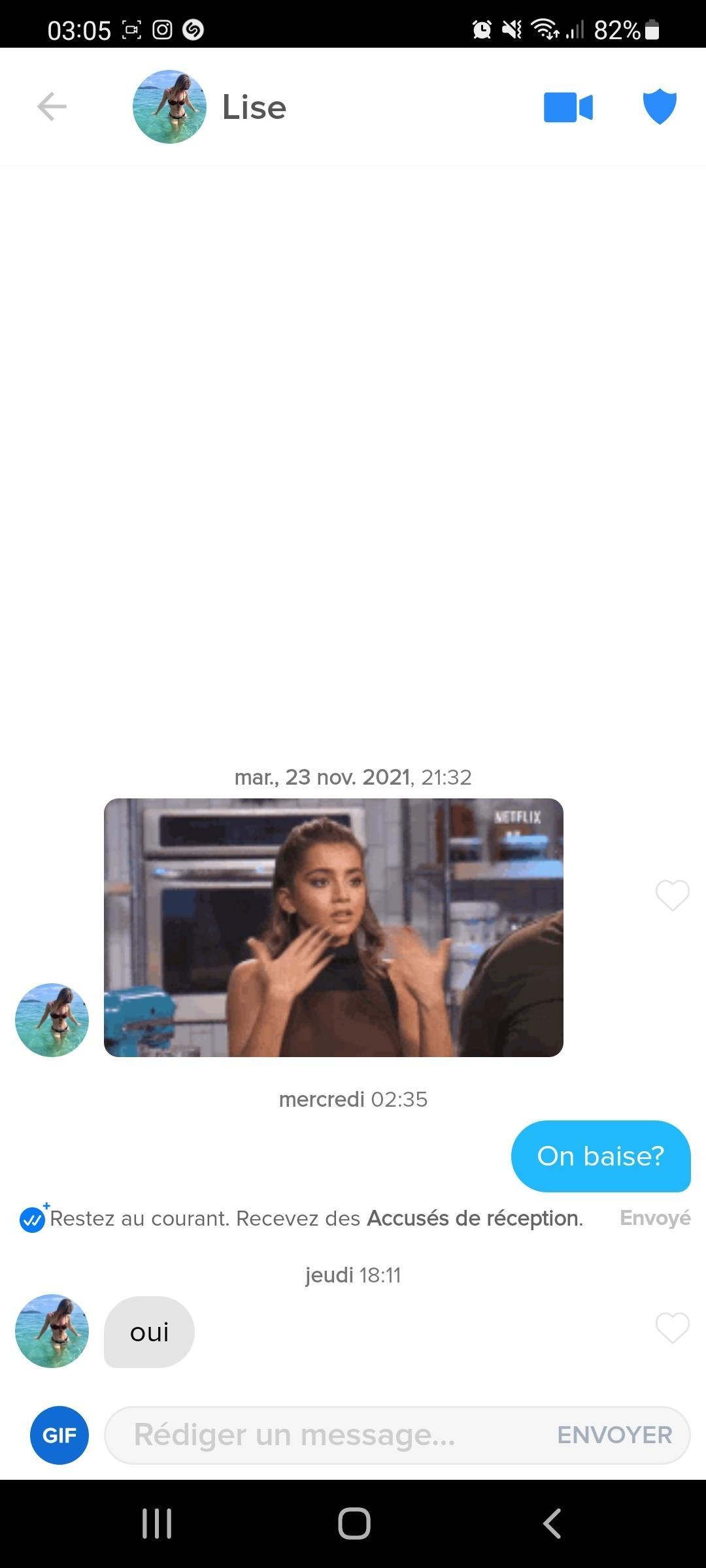706x1568 pixels.
Task: Open system recent apps
Action: tap(157, 1524)
